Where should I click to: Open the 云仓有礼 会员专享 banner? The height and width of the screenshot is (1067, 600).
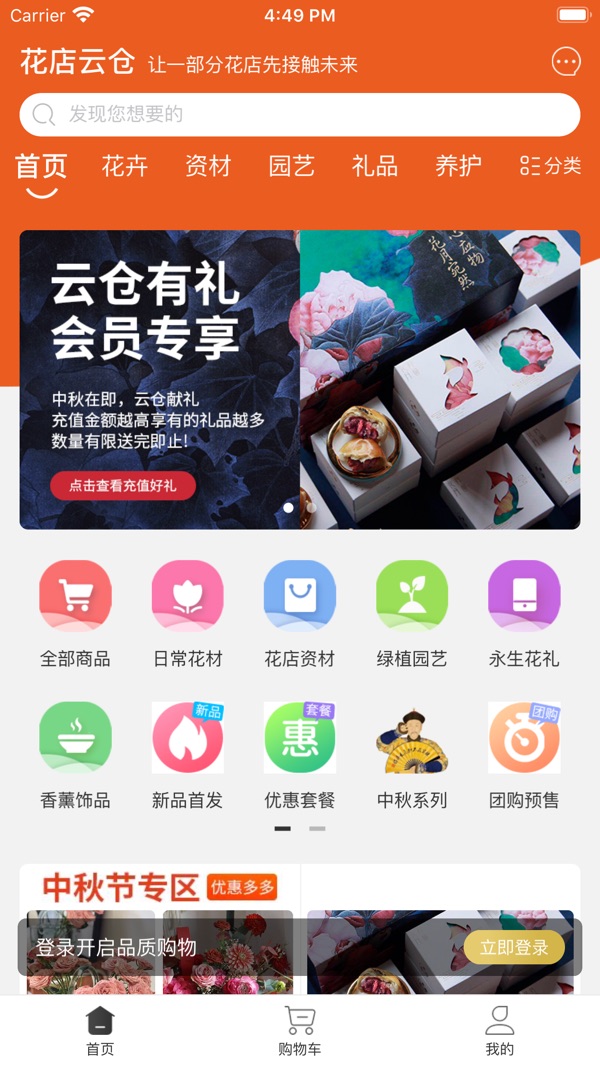pos(300,380)
